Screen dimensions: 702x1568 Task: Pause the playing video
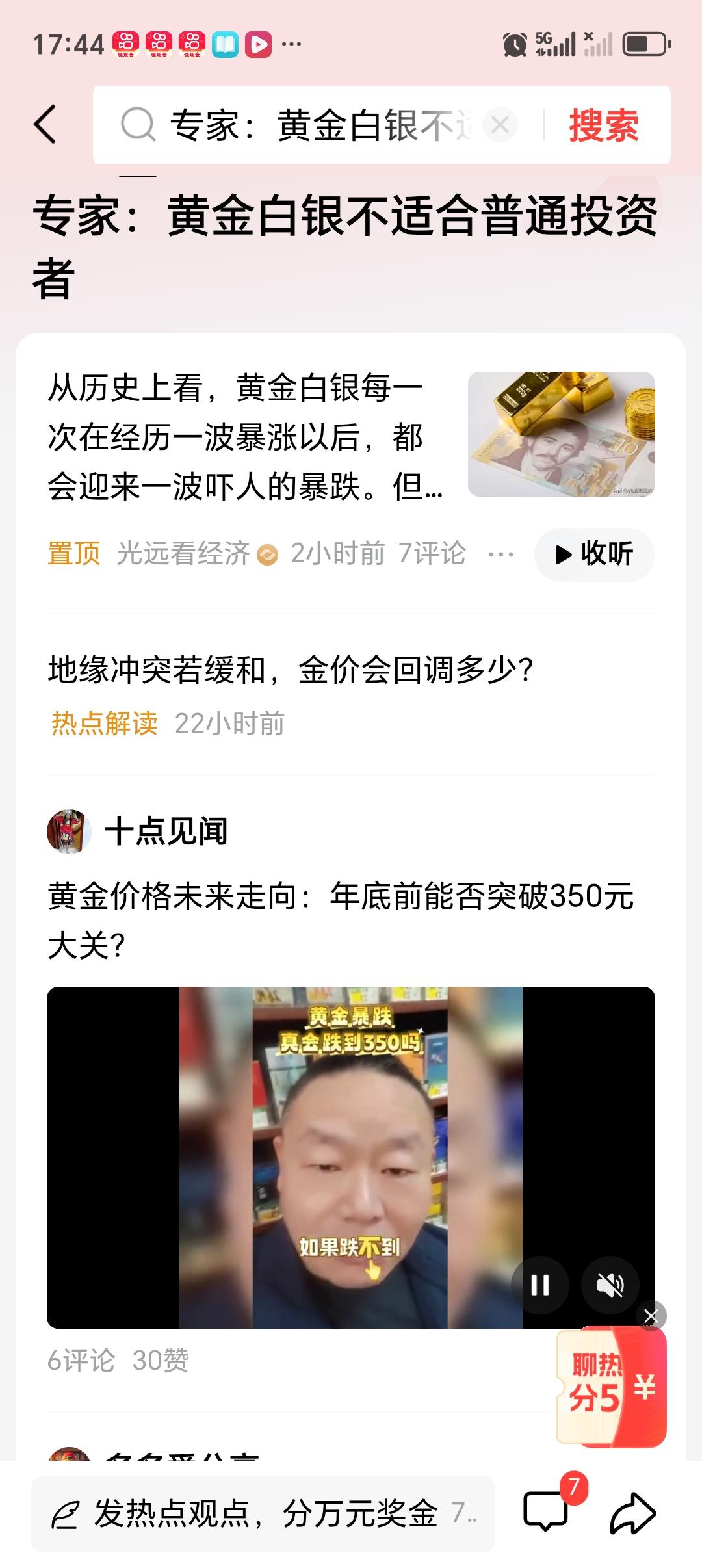[x=541, y=1285]
